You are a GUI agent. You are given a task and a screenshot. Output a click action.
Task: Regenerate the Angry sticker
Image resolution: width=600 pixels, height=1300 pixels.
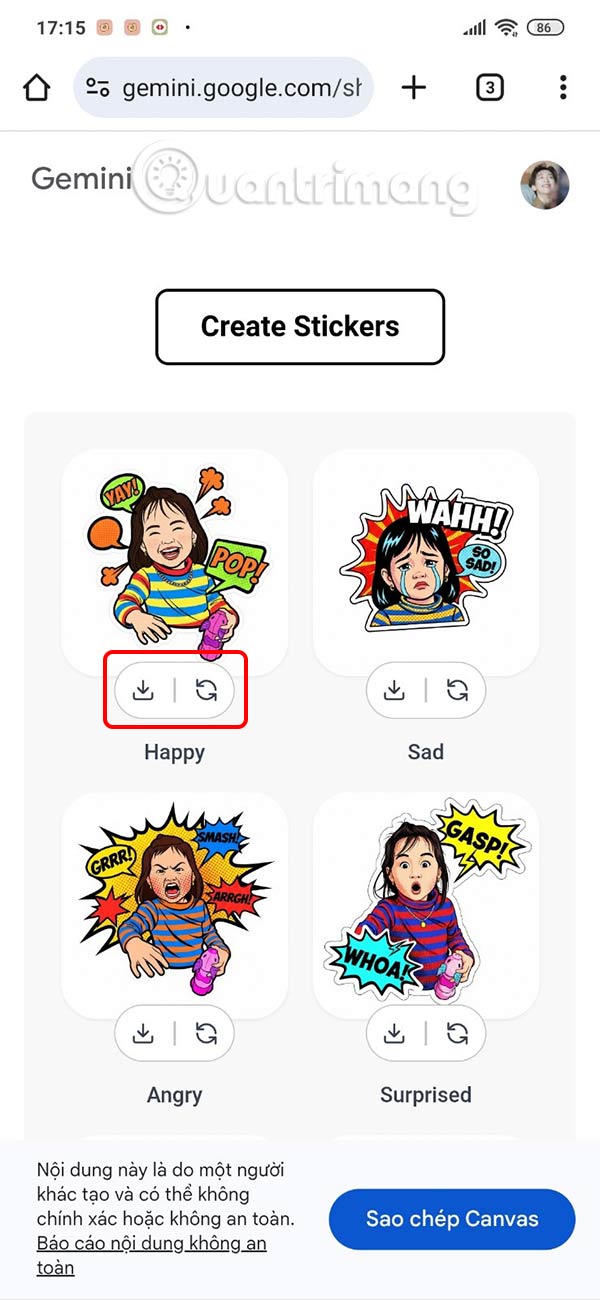[x=206, y=1033]
